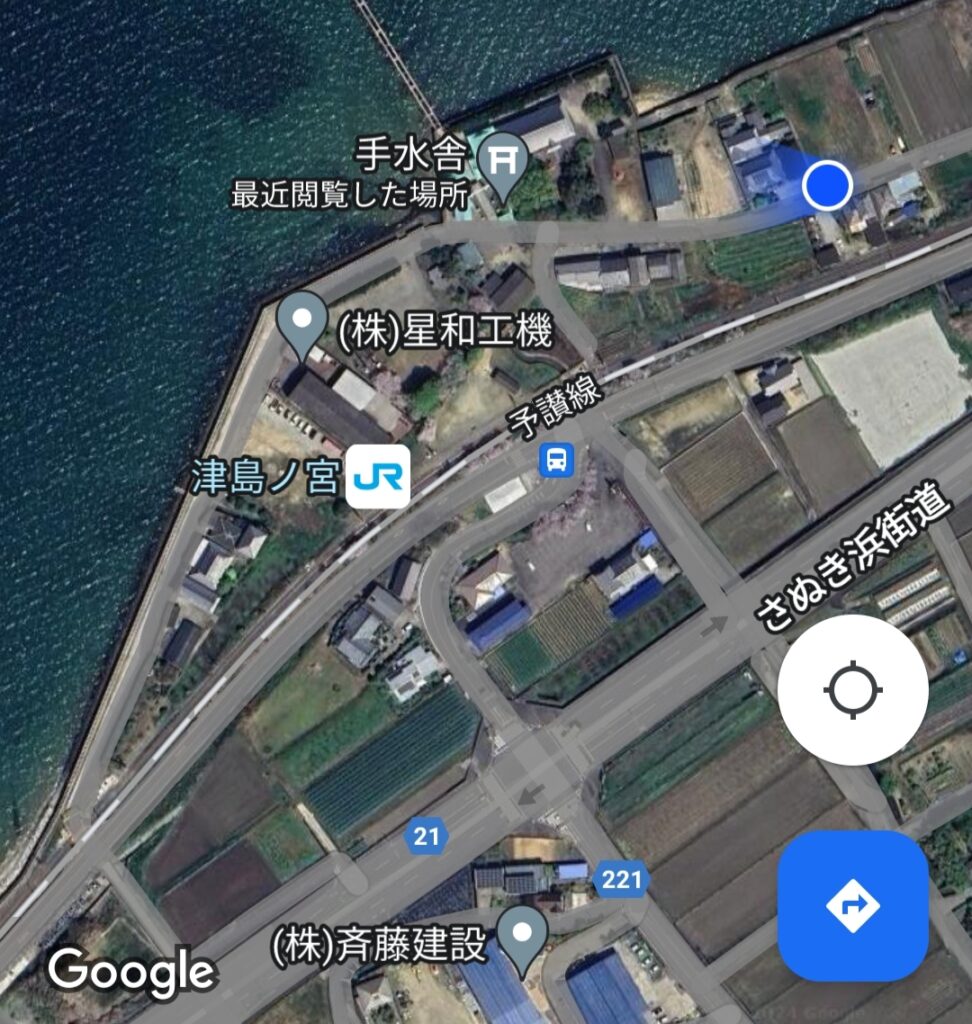Open the (株)星和工機 place marker
This screenshot has height=1024, width=972.
301,323
